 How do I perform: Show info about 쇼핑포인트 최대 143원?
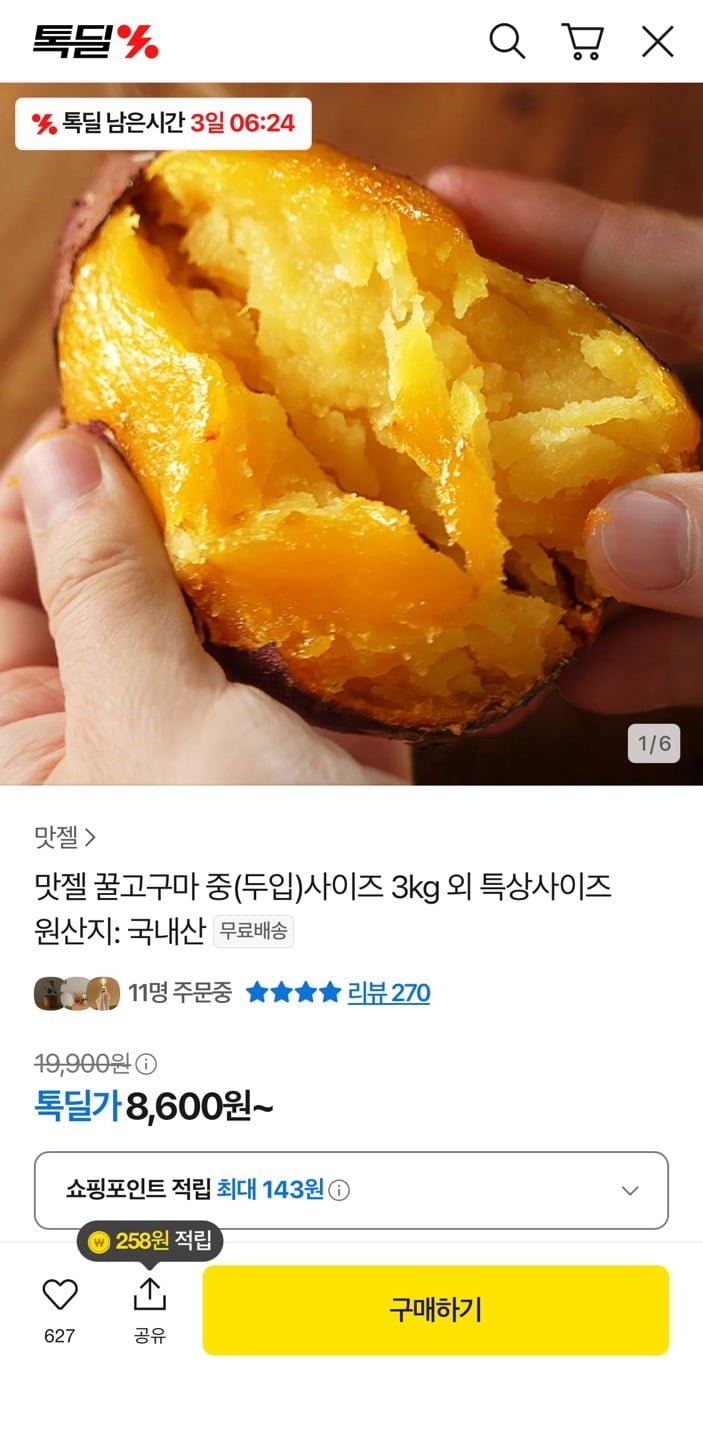340,1190
